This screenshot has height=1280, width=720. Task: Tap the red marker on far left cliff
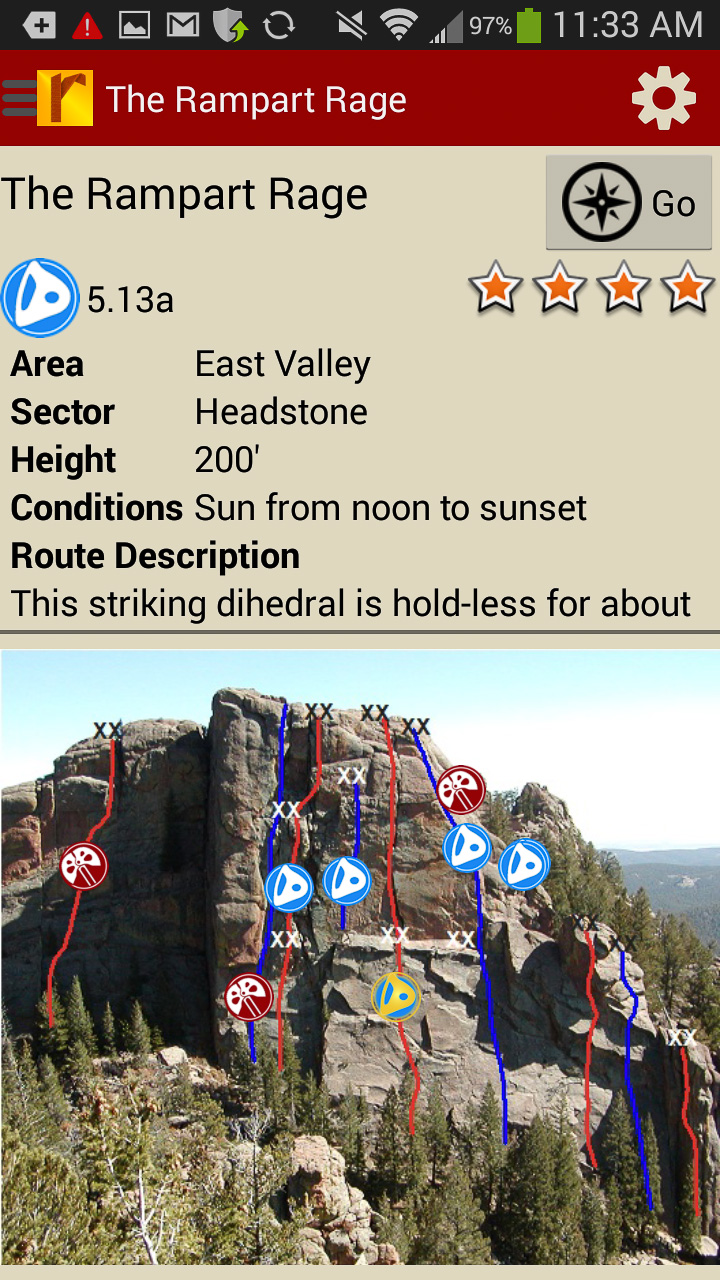point(83,866)
